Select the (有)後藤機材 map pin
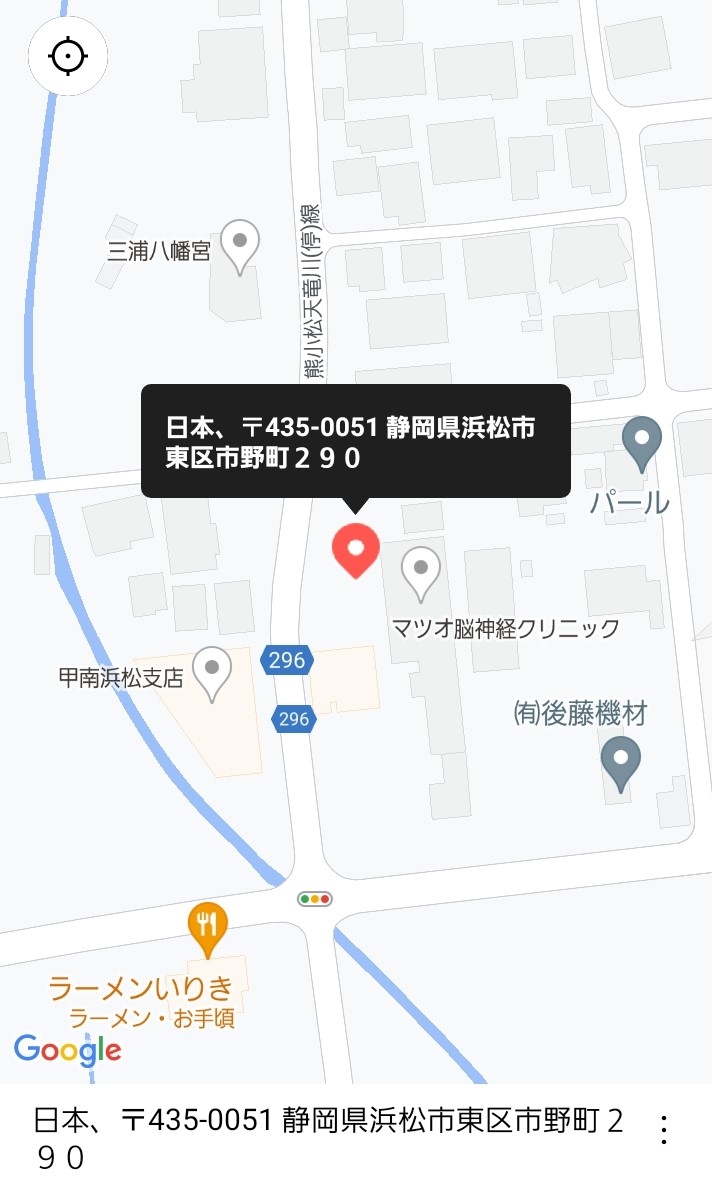 621,762
